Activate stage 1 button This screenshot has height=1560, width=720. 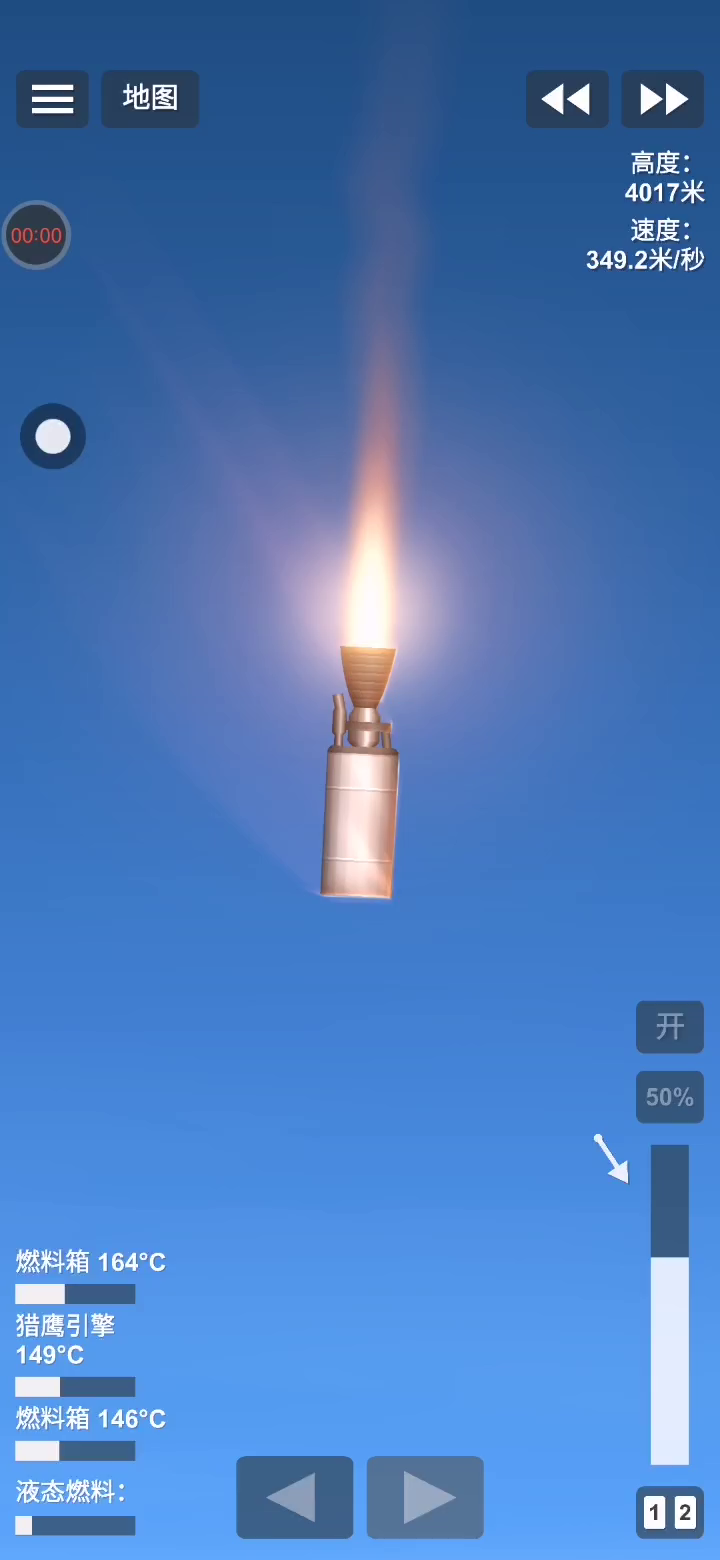pos(655,1513)
